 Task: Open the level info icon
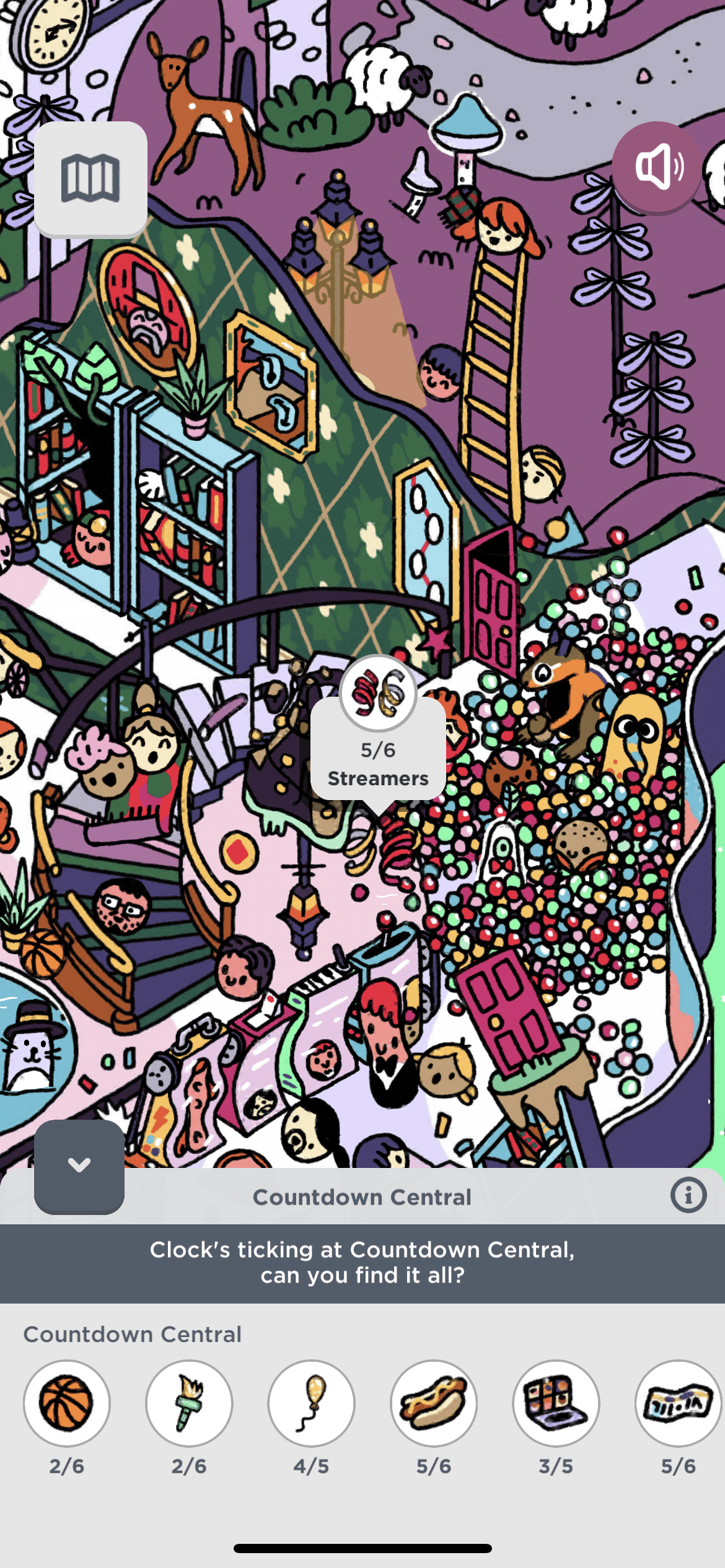click(688, 1195)
